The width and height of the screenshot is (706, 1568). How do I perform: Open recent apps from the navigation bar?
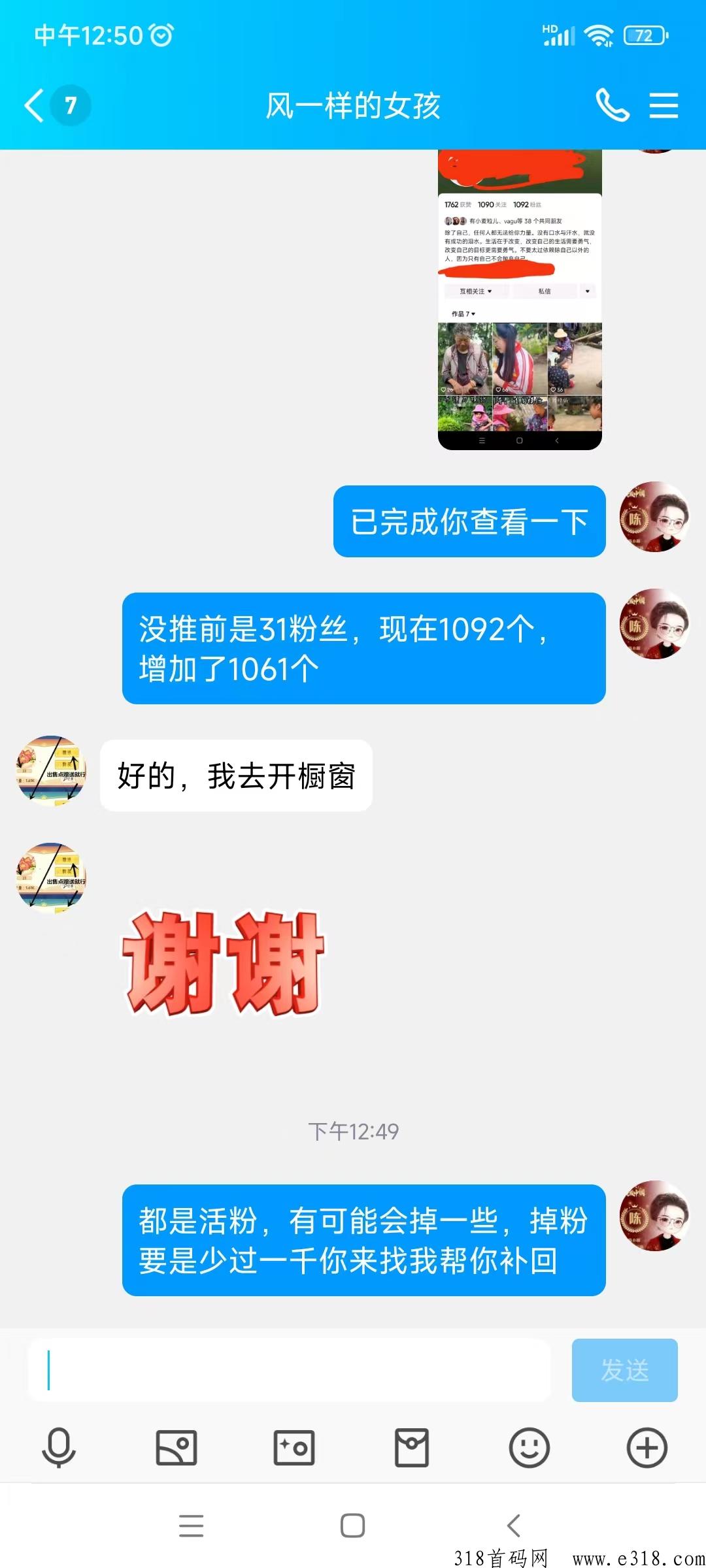[x=191, y=1526]
